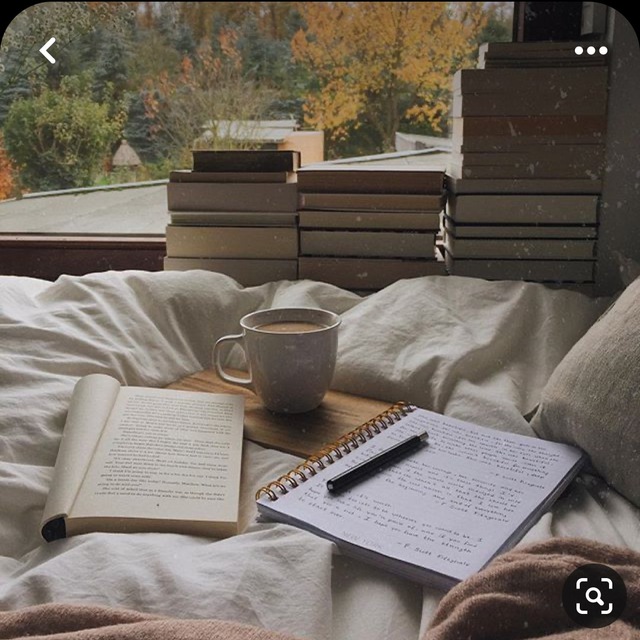640x640 pixels.
Task: Go back using the top-left arrow
Action: click(48, 50)
